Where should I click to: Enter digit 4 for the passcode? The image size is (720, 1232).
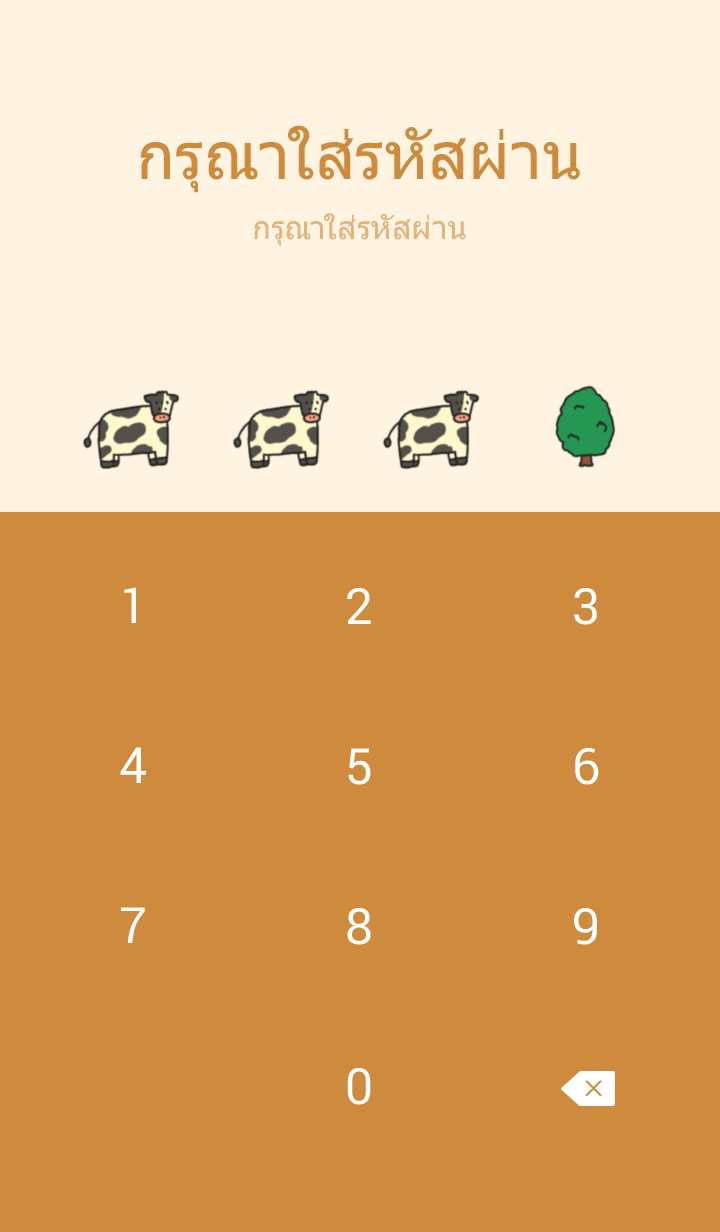132,767
